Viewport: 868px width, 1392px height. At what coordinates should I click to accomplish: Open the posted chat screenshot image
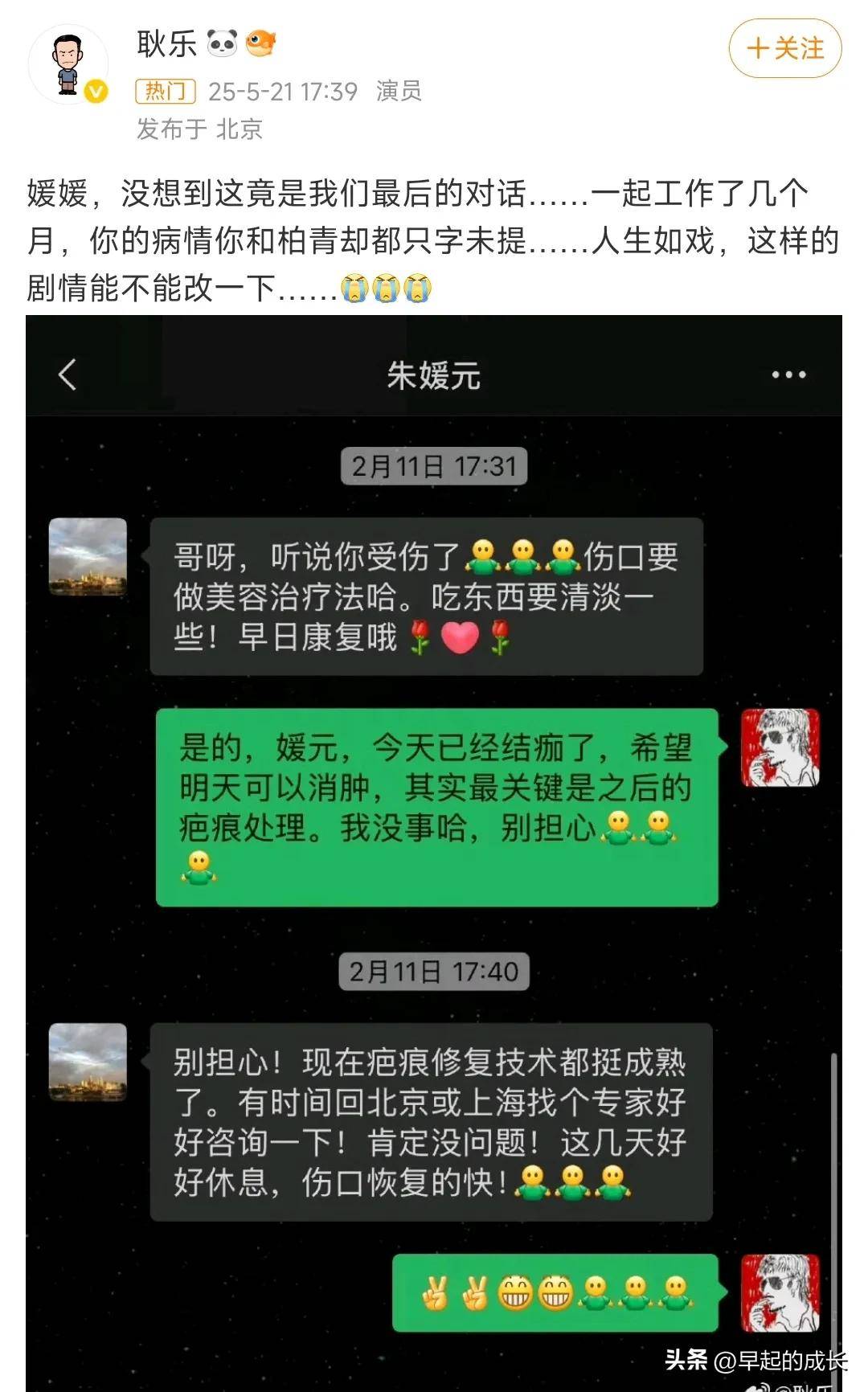(x=434, y=852)
